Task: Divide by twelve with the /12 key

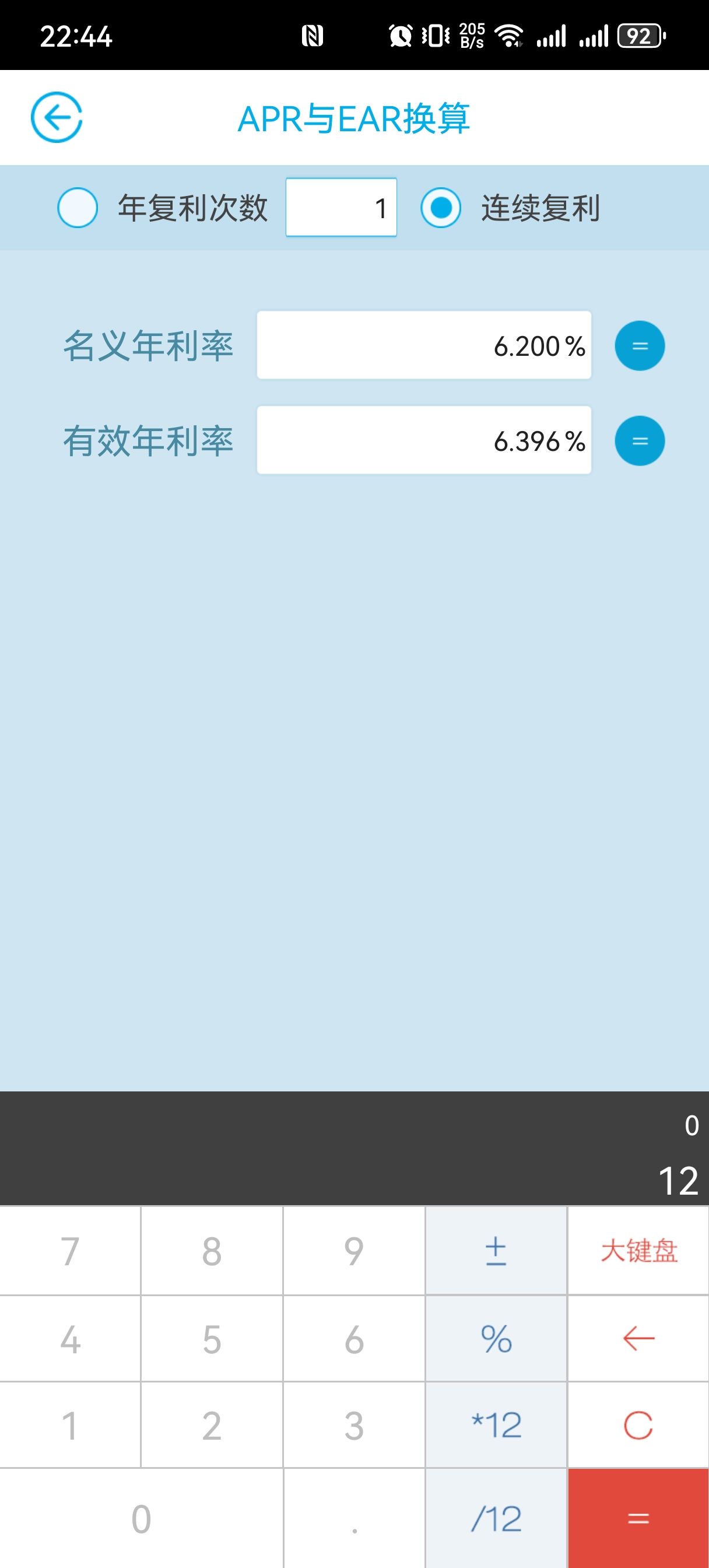Action: coord(496,1518)
